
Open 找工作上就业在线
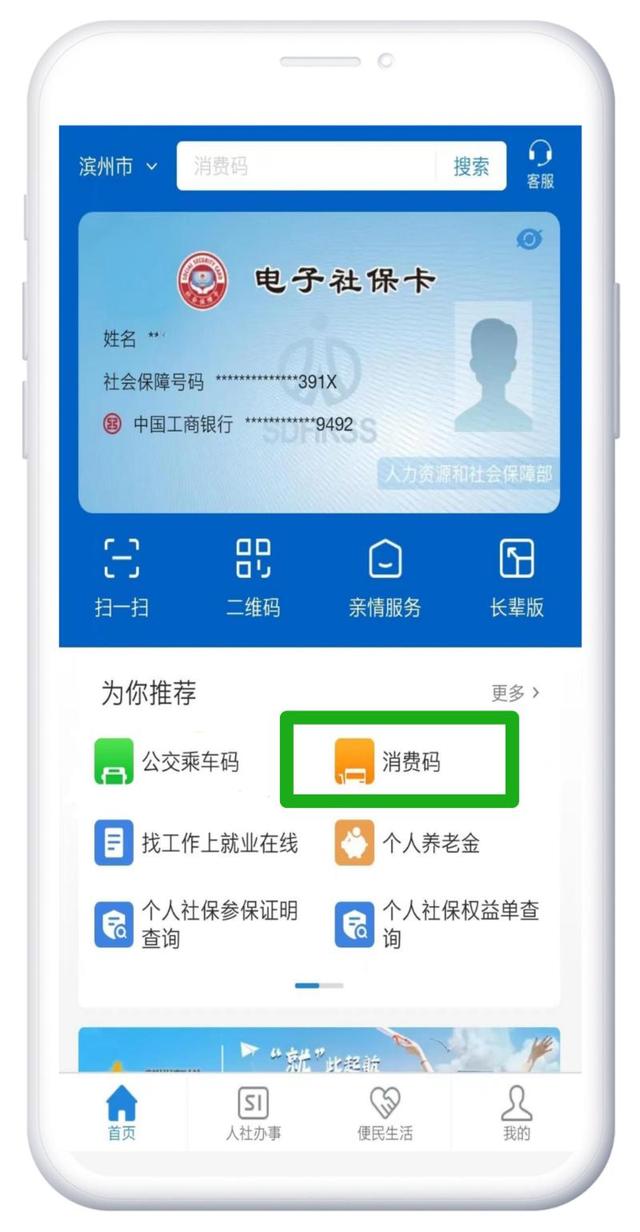coord(198,843)
